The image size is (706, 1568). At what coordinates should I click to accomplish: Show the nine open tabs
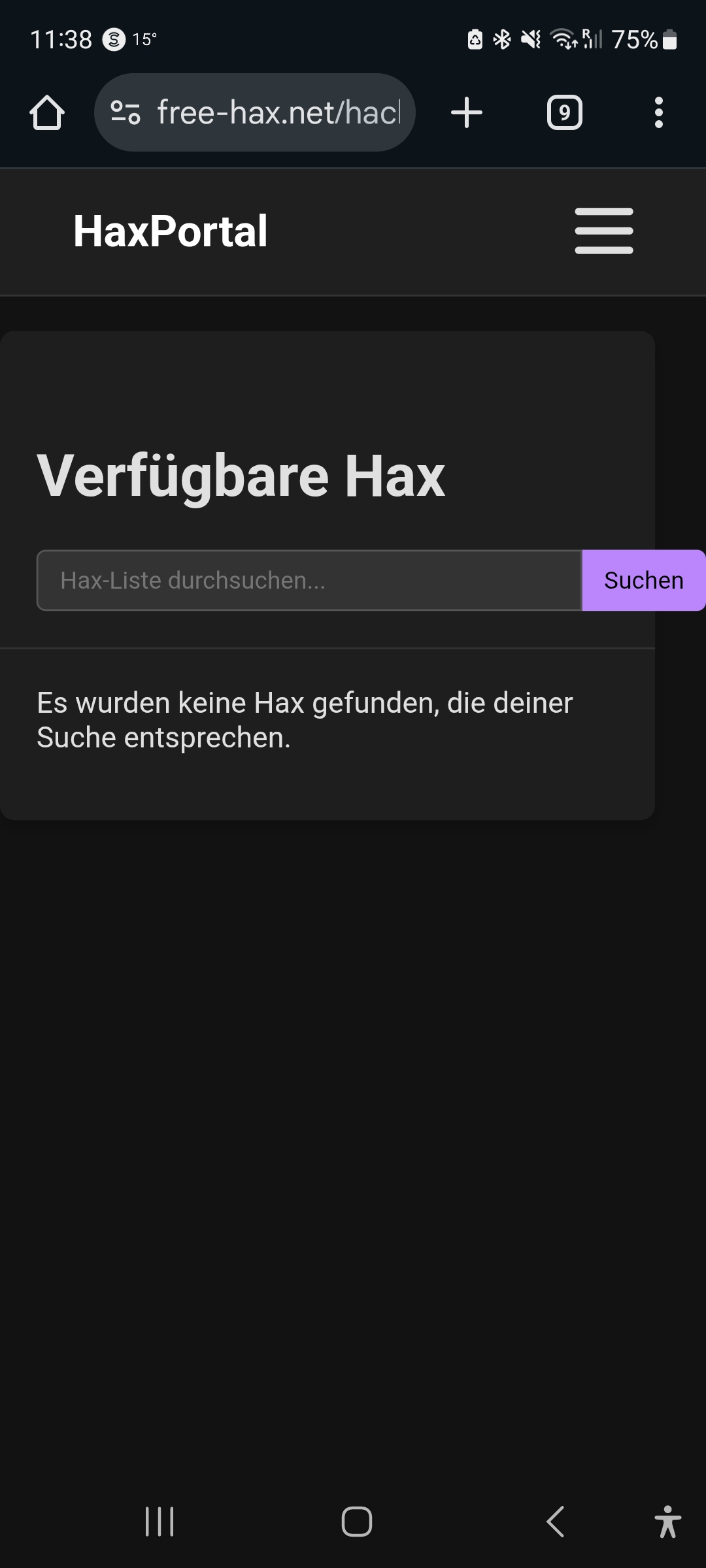tap(565, 112)
